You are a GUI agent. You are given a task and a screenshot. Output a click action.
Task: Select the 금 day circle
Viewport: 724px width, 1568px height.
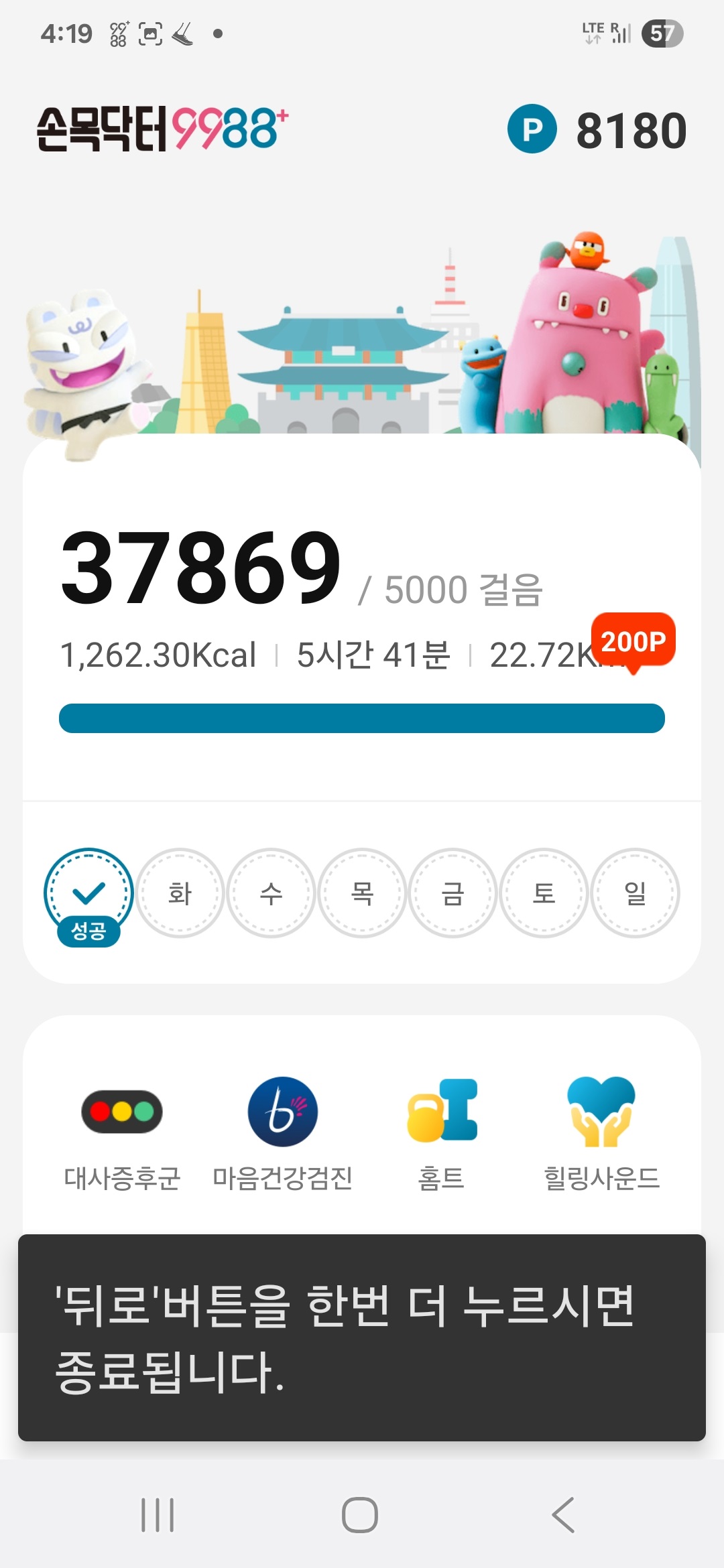[x=453, y=893]
